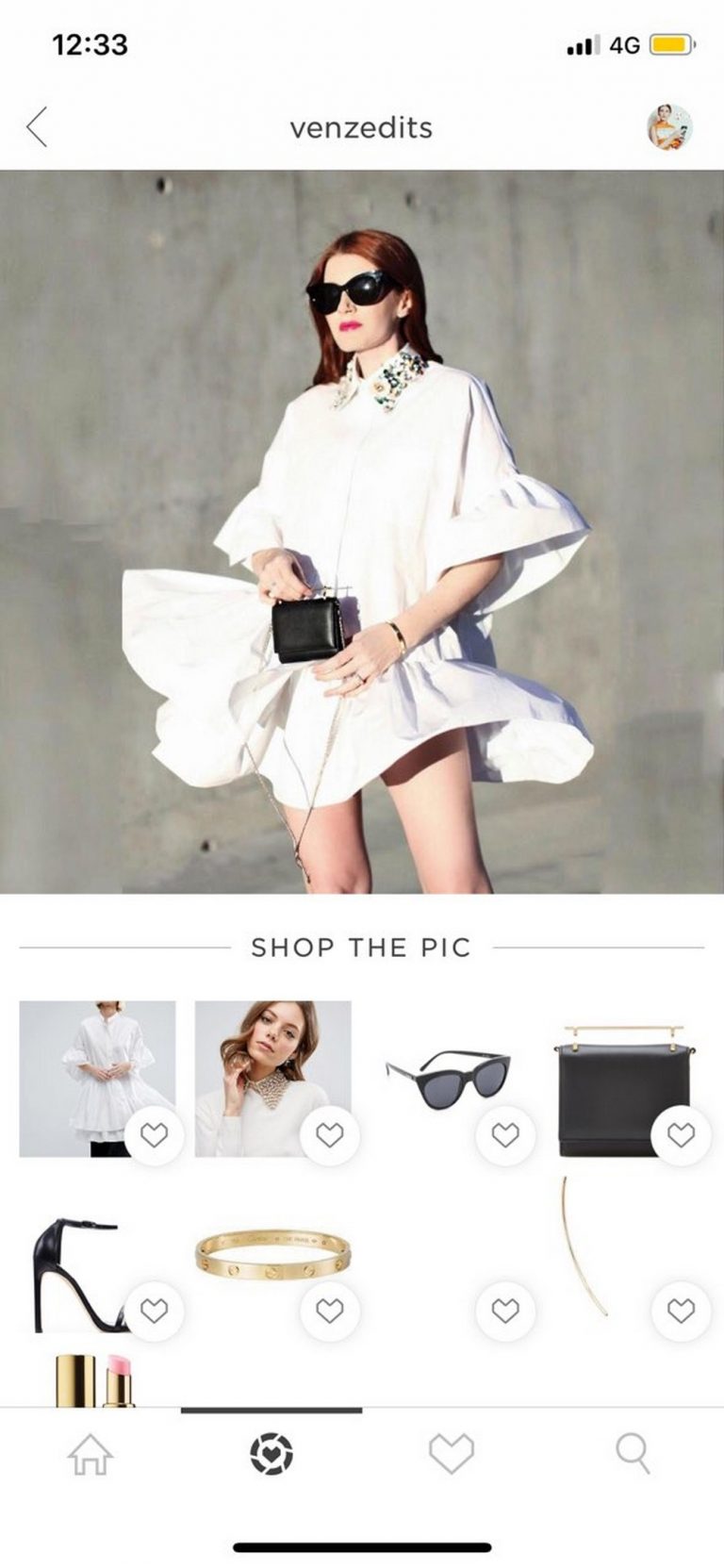Image resolution: width=724 pixels, height=1568 pixels.
Task: Favorite the gold curved bar earring
Action: tap(682, 1311)
